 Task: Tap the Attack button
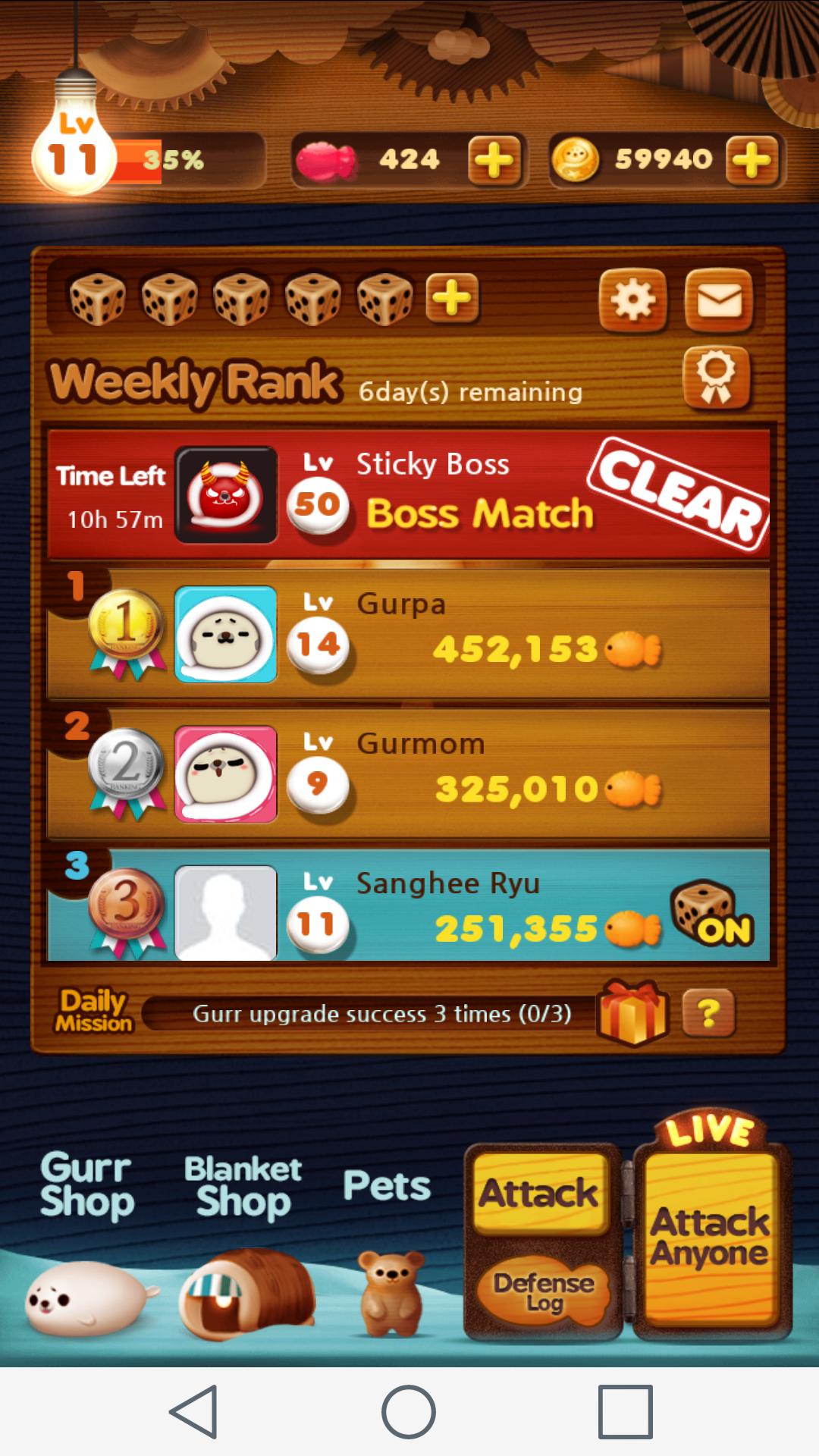coord(540,1194)
